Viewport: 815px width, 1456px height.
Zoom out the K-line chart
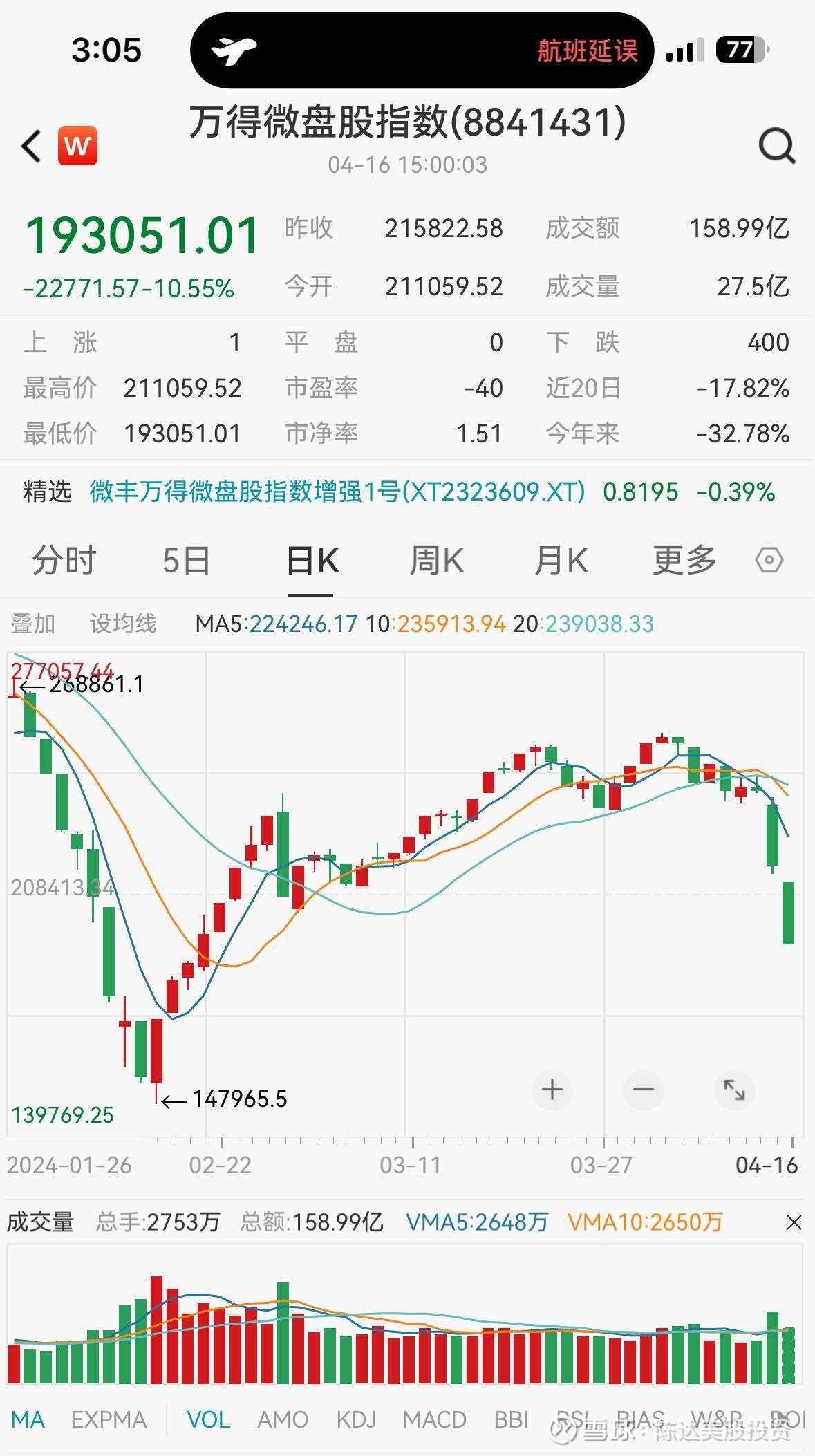coord(643,1090)
